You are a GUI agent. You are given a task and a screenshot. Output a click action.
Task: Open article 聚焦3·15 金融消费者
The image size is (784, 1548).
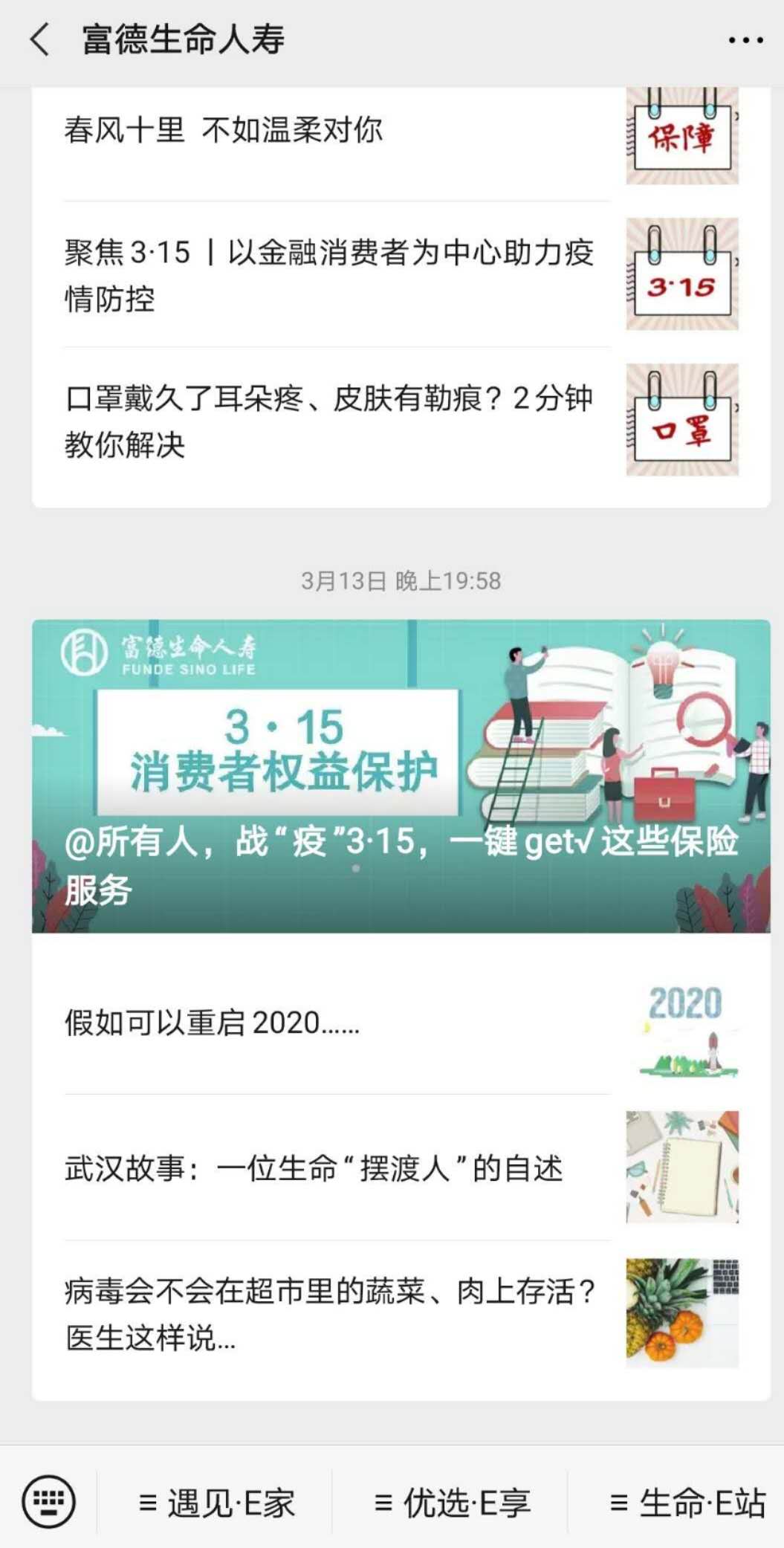click(x=328, y=275)
